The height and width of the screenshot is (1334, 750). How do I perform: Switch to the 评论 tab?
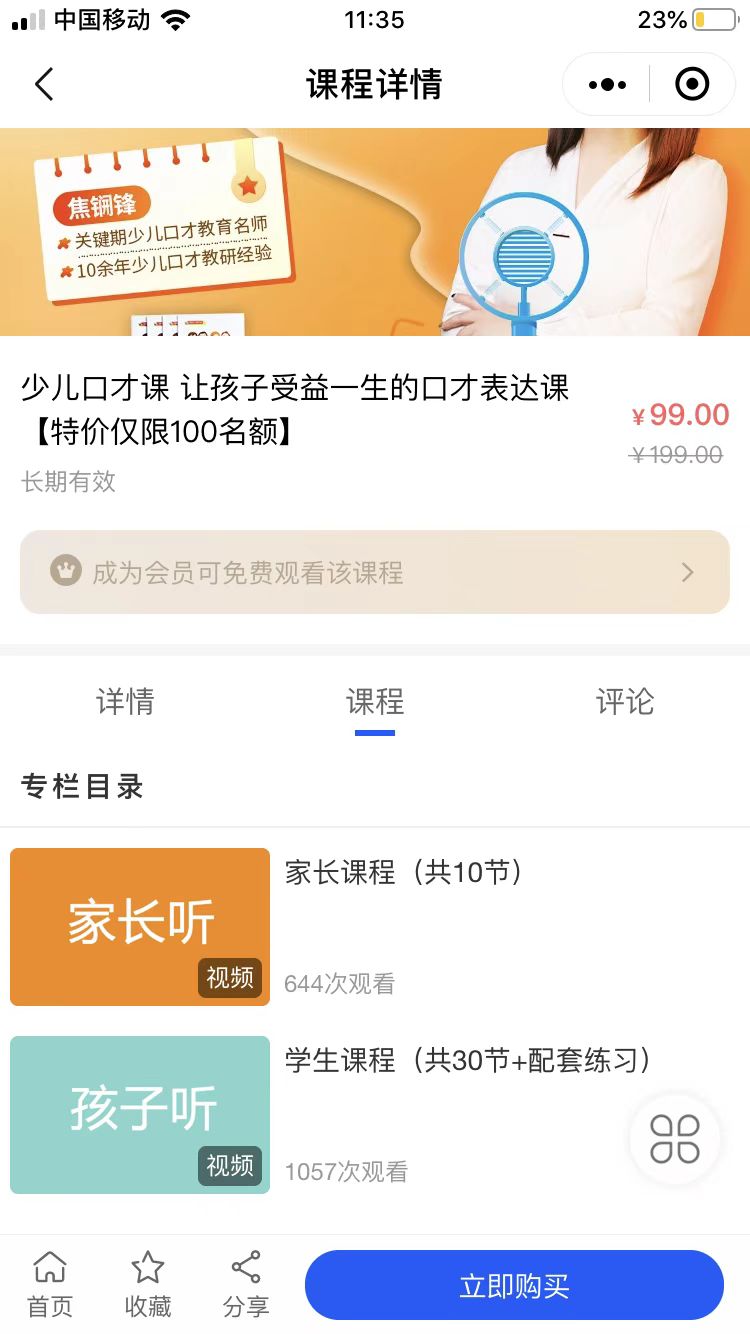click(625, 702)
